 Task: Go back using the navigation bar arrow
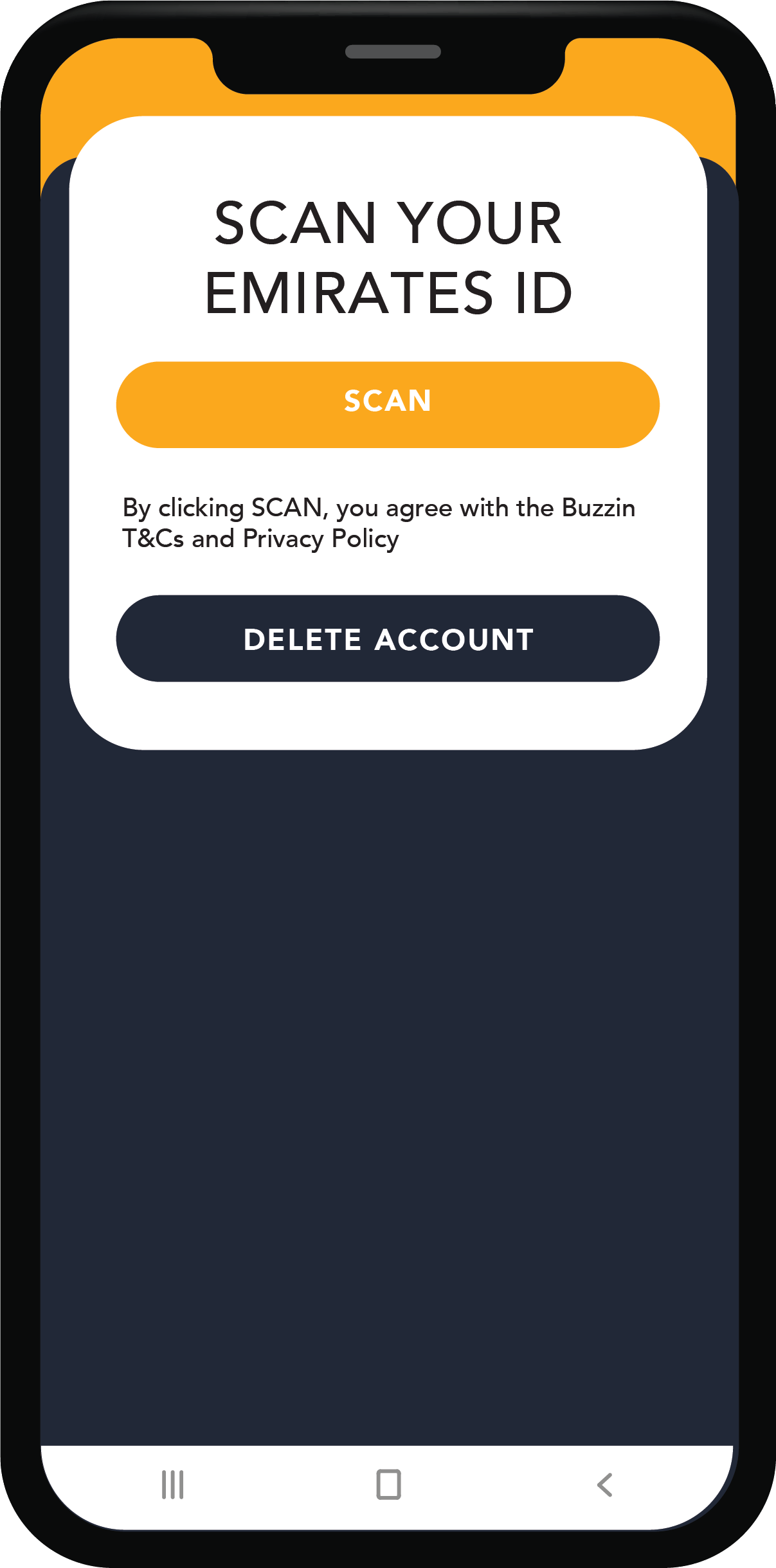tap(604, 1484)
